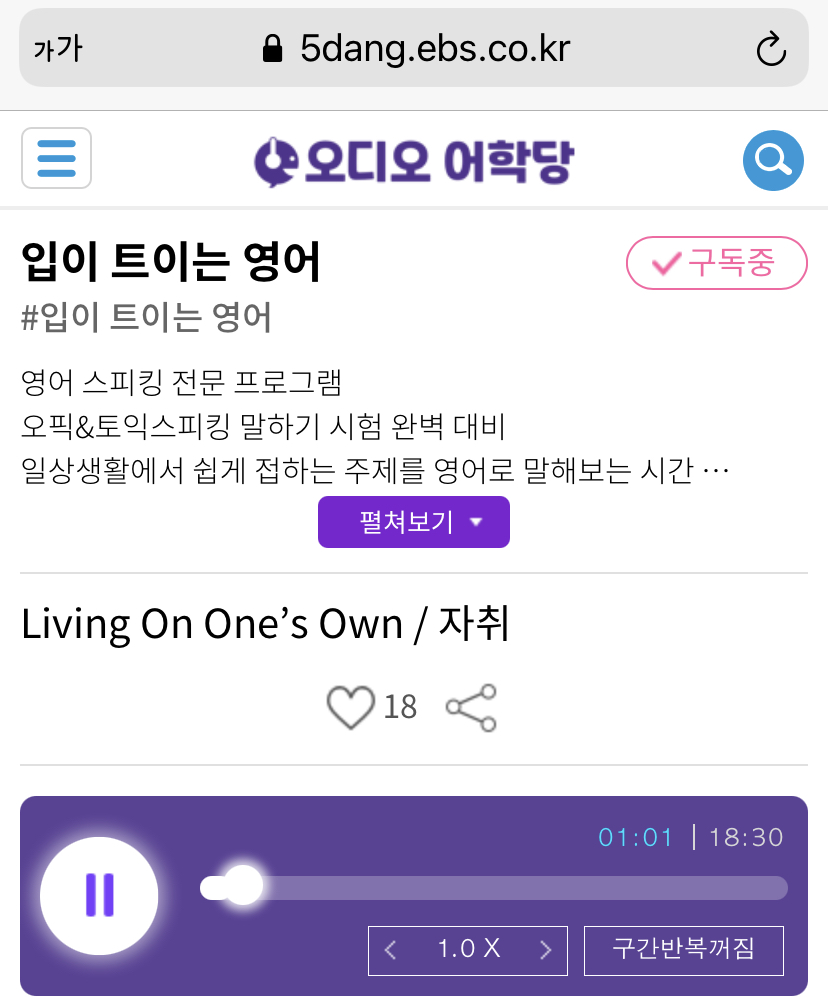Select the 1.0 X speed label
The width and height of the screenshot is (828, 1000).
click(468, 950)
